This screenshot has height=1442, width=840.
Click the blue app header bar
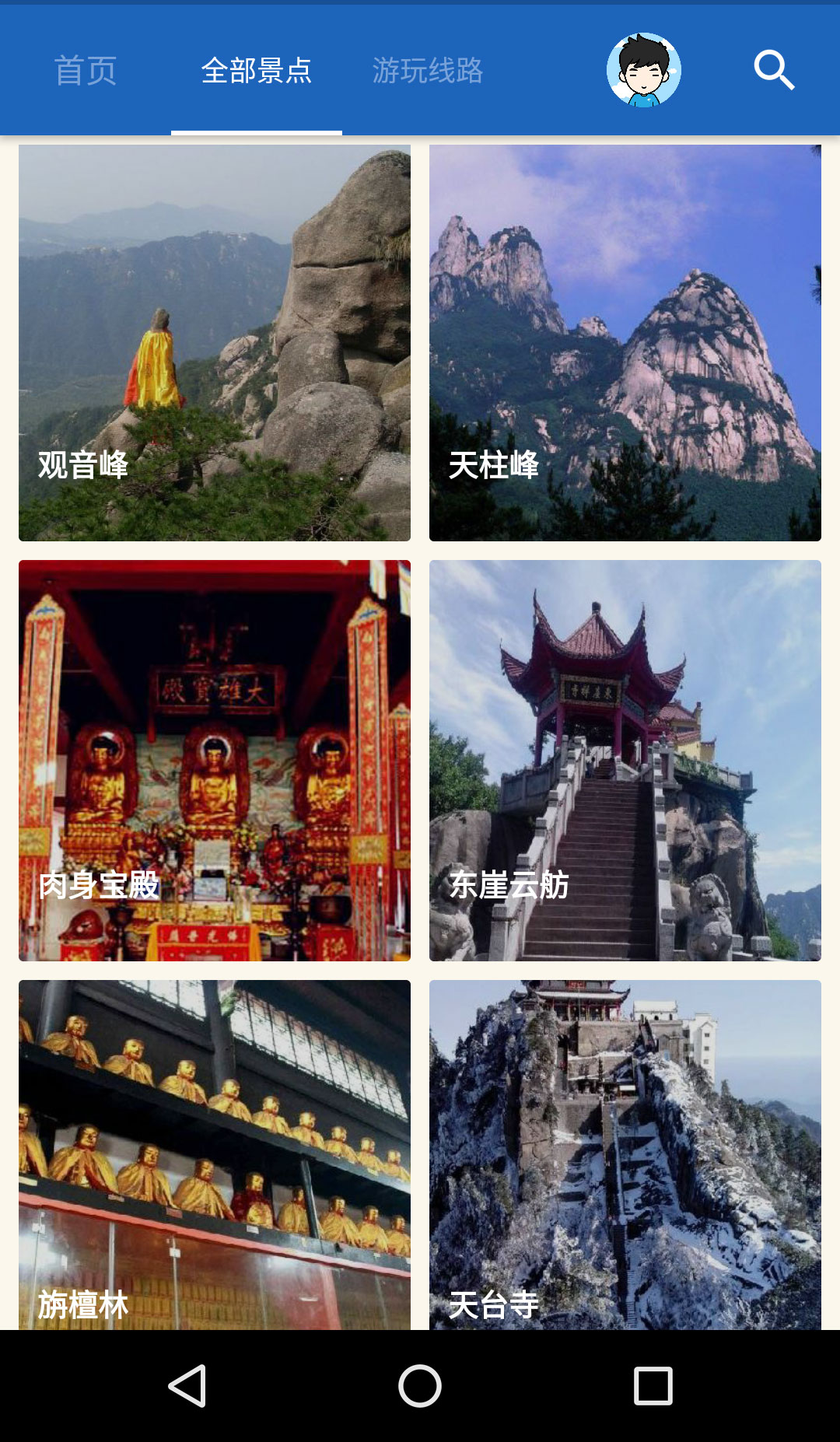420,69
